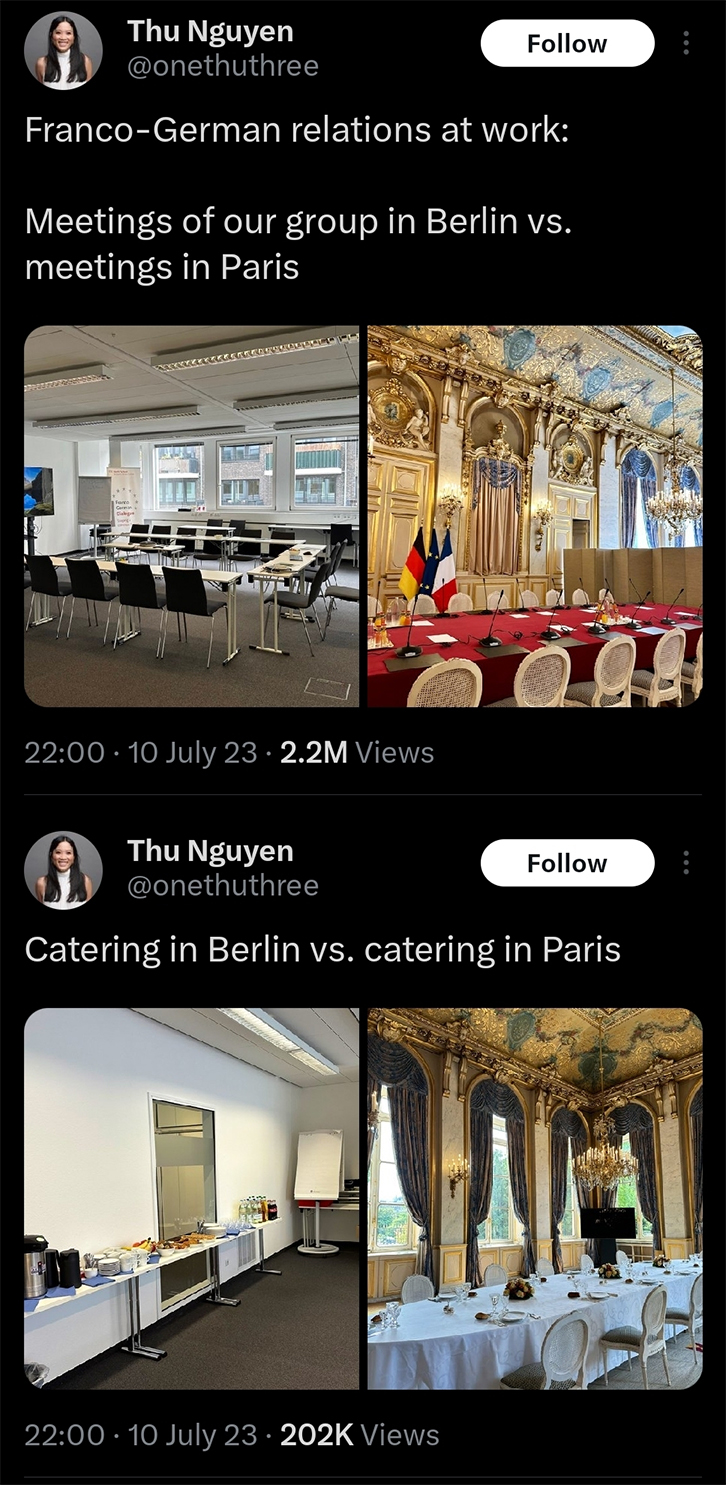View the Paris catering photo
Image resolution: width=726 pixels, height=1485 pixels.
pos(535,1199)
